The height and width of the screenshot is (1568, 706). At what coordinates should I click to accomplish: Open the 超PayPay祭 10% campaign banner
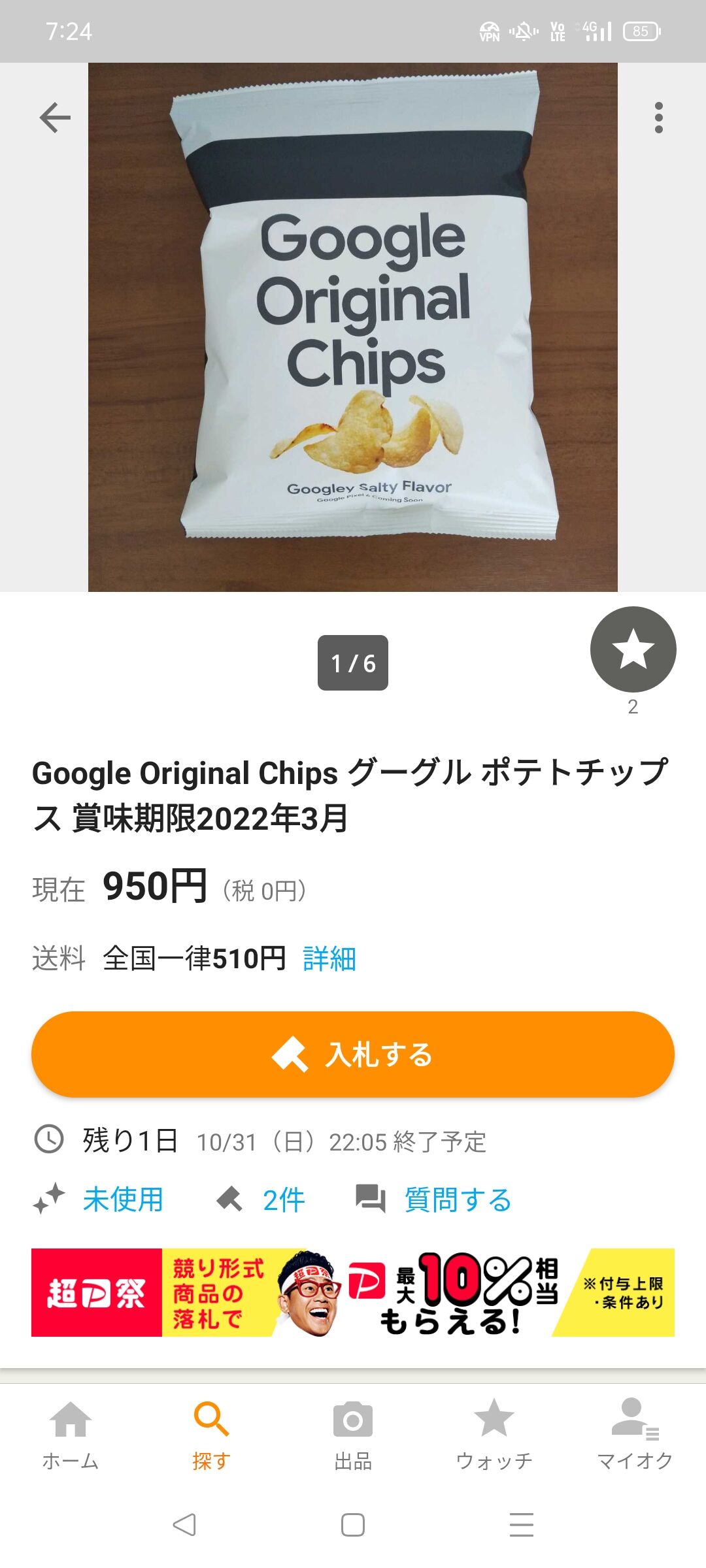tap(353, 1292)
